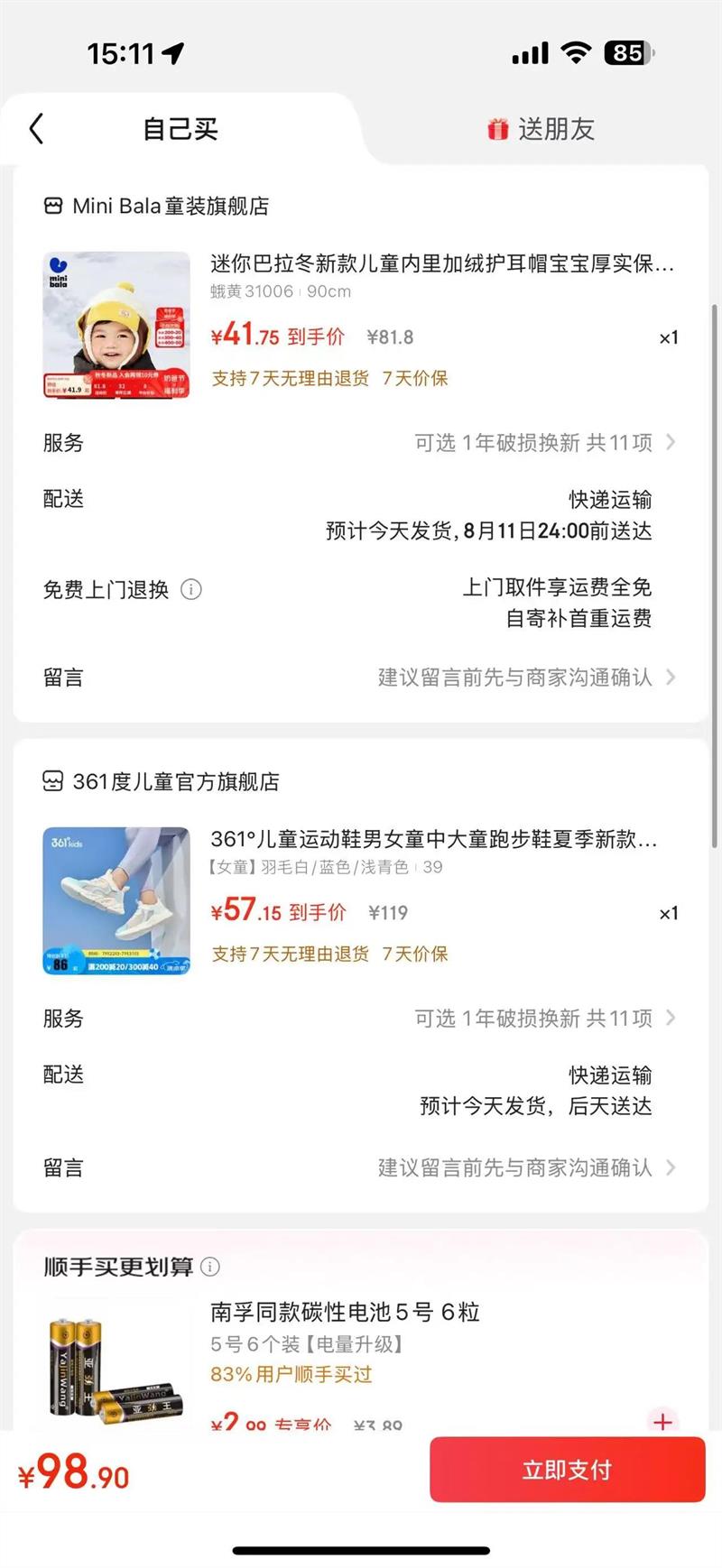Open the 迷你巴拉 hat product image

pos(116,325)
